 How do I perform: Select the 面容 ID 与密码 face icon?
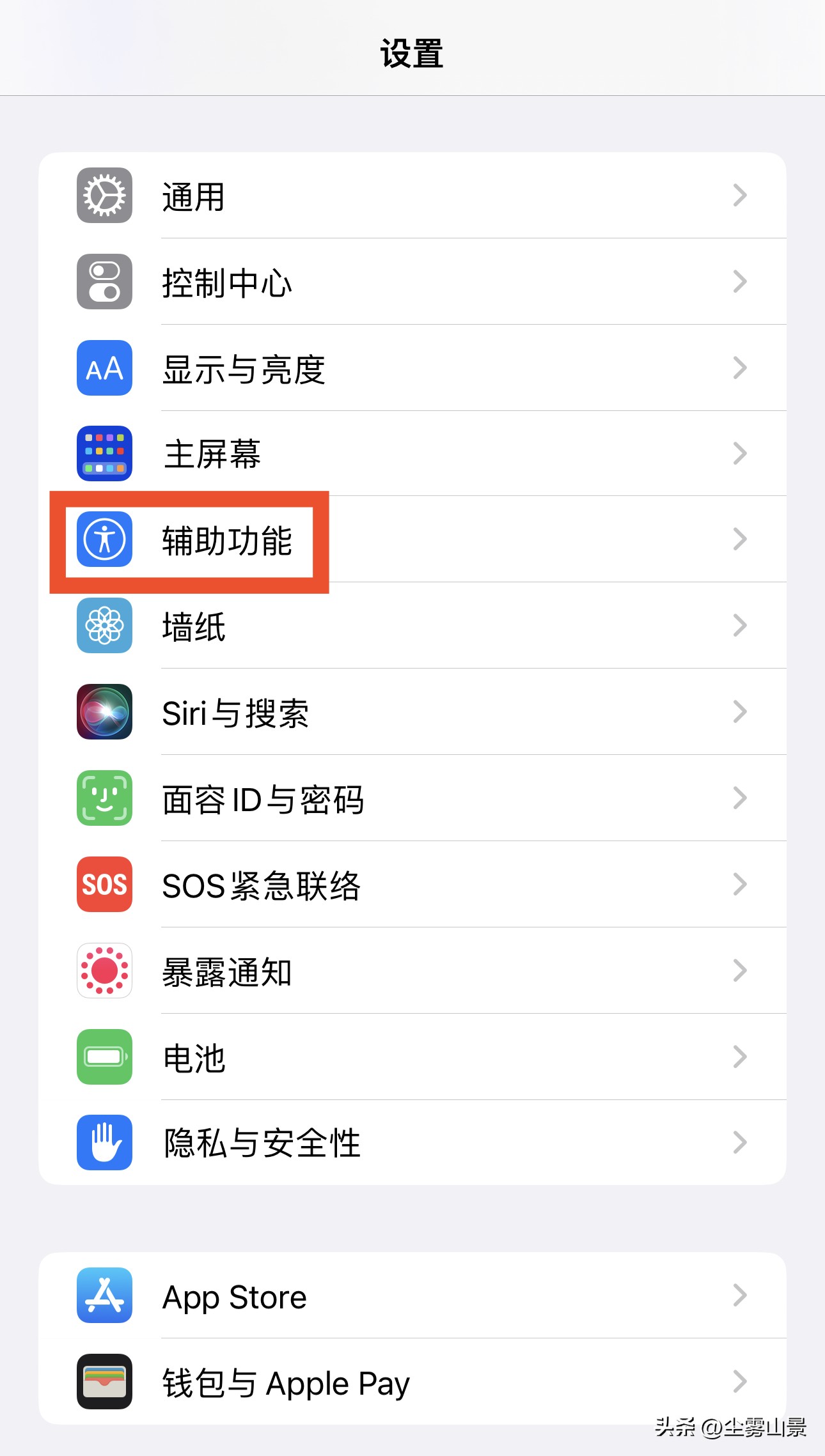(x=104, y=799)
